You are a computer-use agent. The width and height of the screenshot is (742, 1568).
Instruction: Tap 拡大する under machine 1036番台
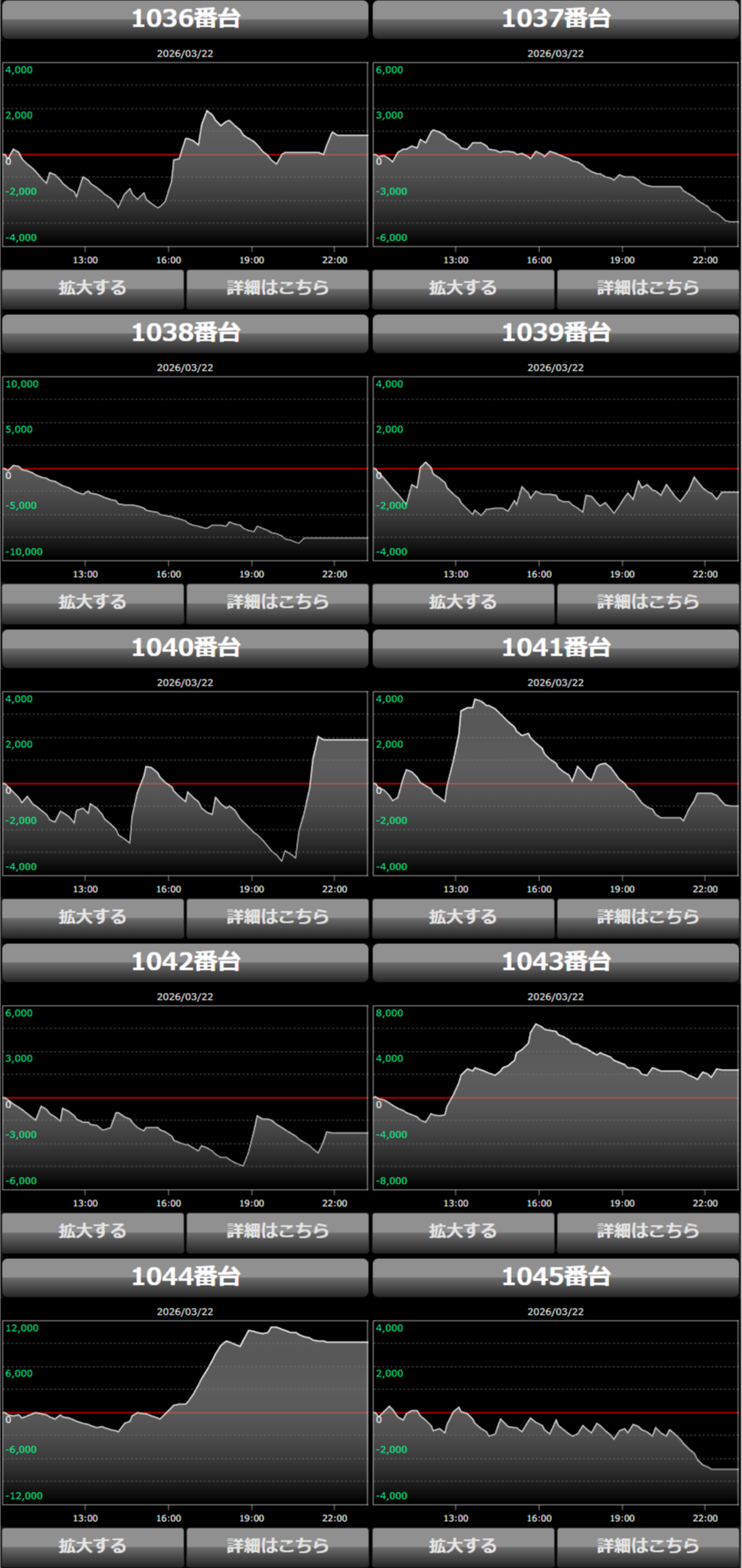pos(92,288)
